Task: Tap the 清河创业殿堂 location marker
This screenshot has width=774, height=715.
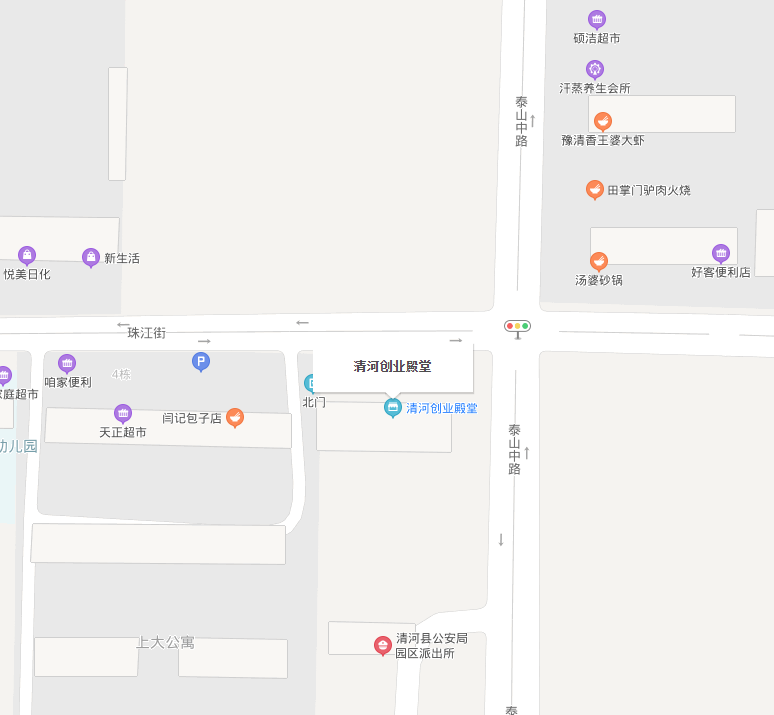Action: 393,408
